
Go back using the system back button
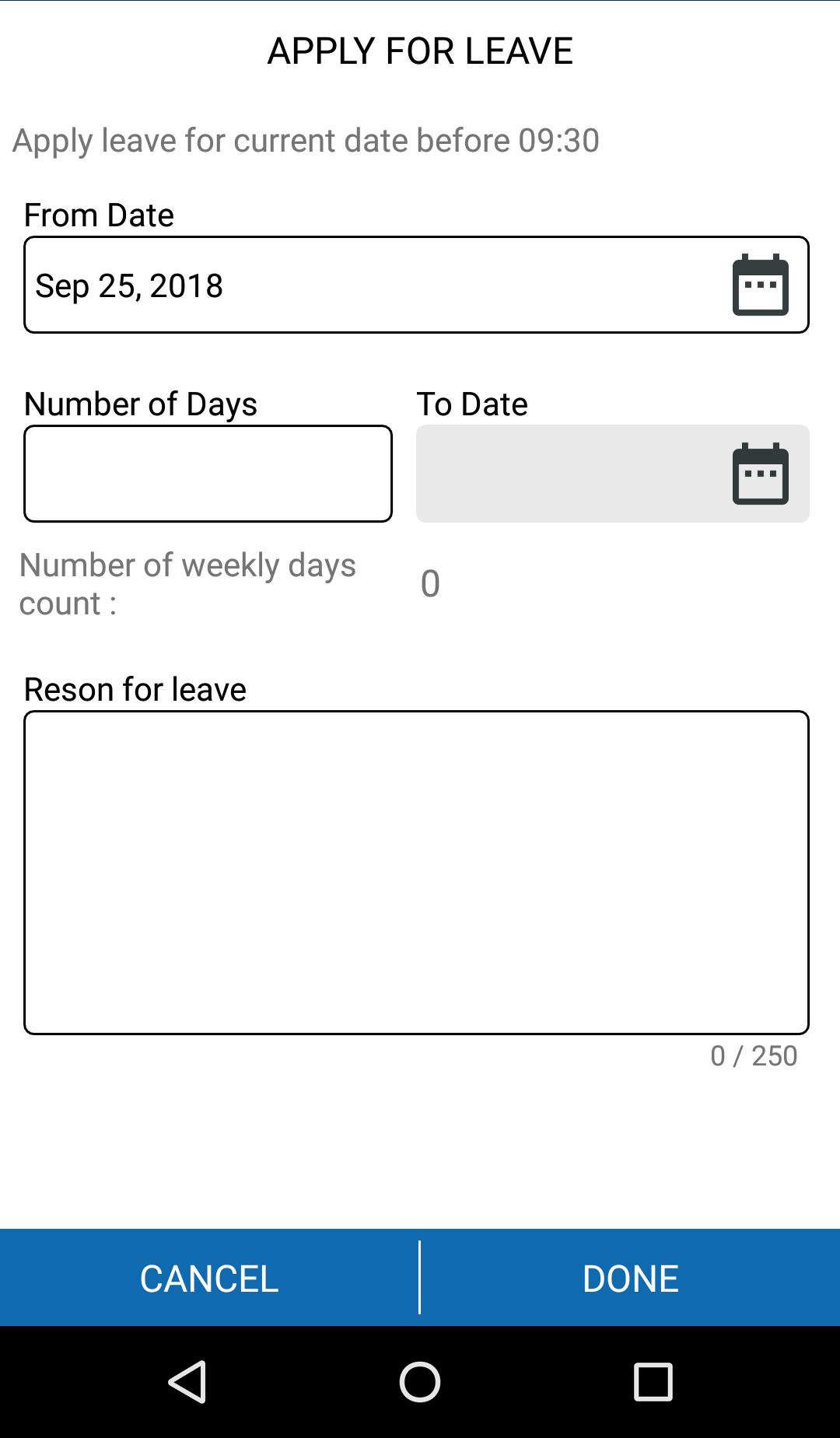coord(187,1382)
